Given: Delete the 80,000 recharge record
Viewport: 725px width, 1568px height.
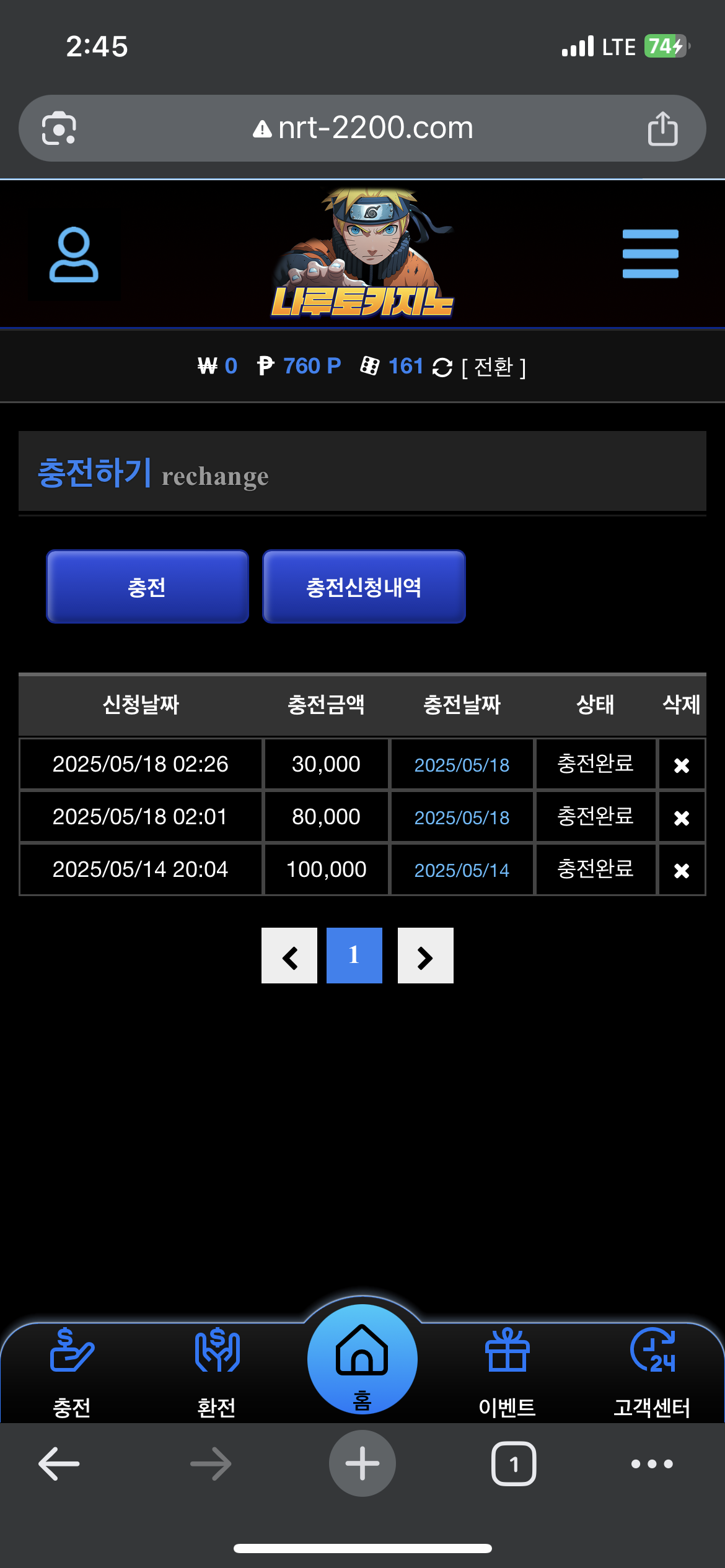Looking at the screenshot, I should click(682, 818).
